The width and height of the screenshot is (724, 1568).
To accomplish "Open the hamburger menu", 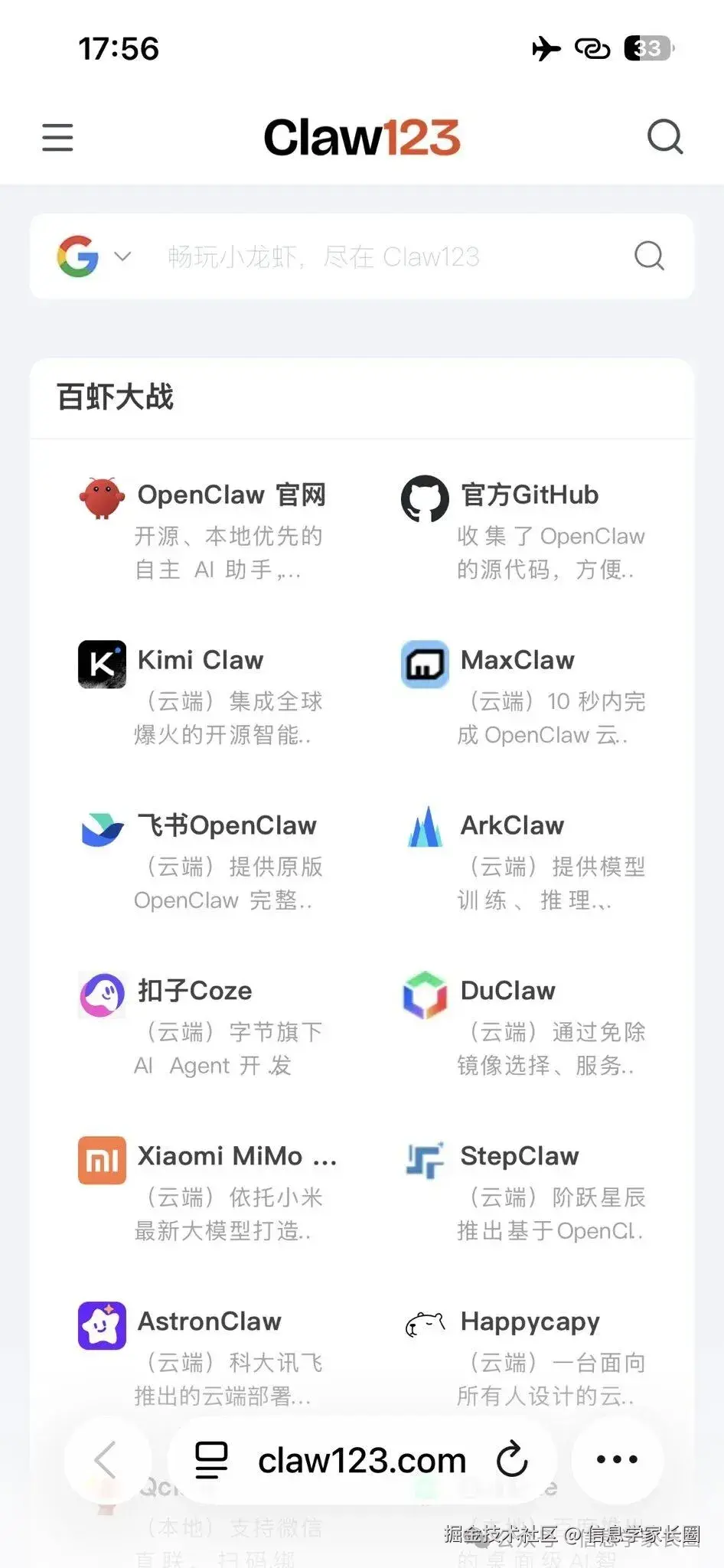I will click(57, 139).
